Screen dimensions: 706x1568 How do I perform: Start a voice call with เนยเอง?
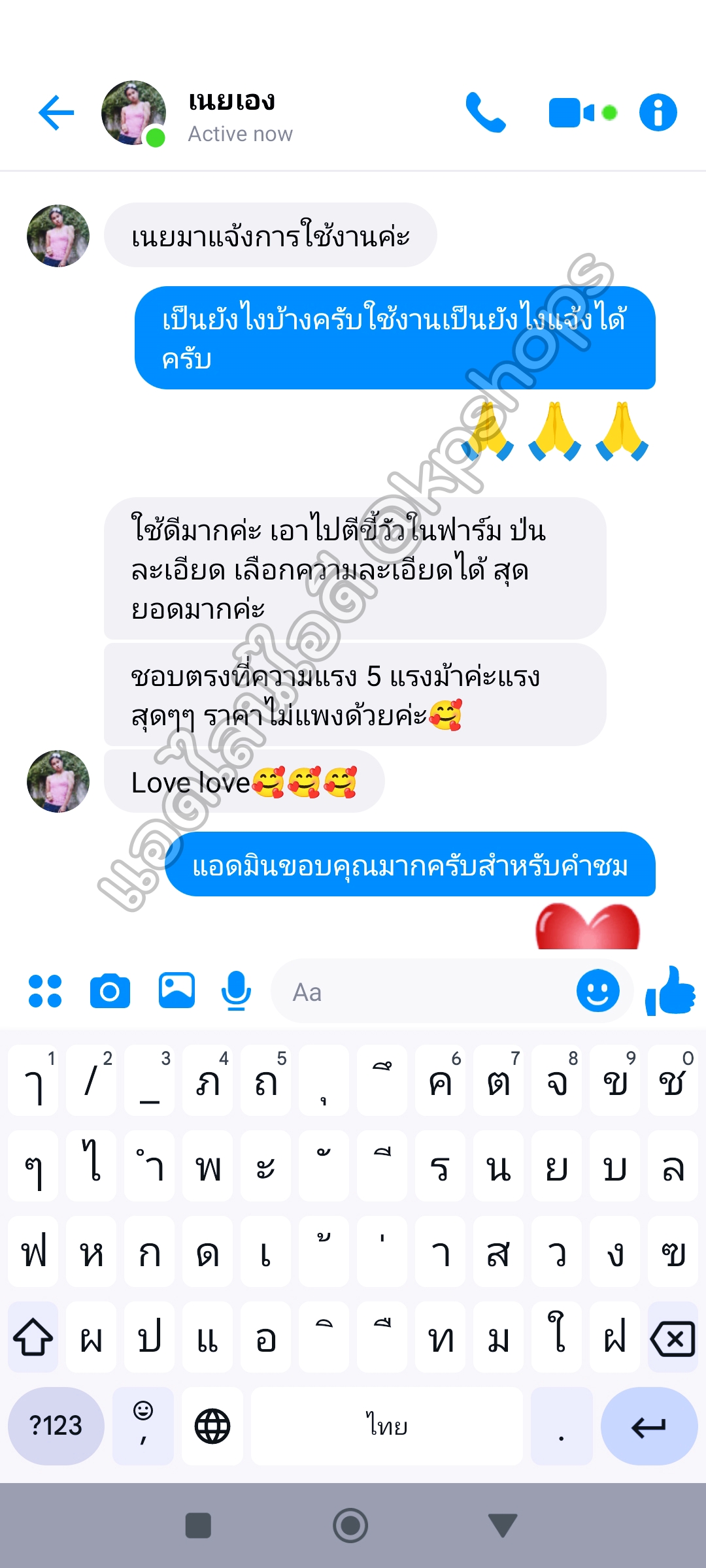coord(486,113)
